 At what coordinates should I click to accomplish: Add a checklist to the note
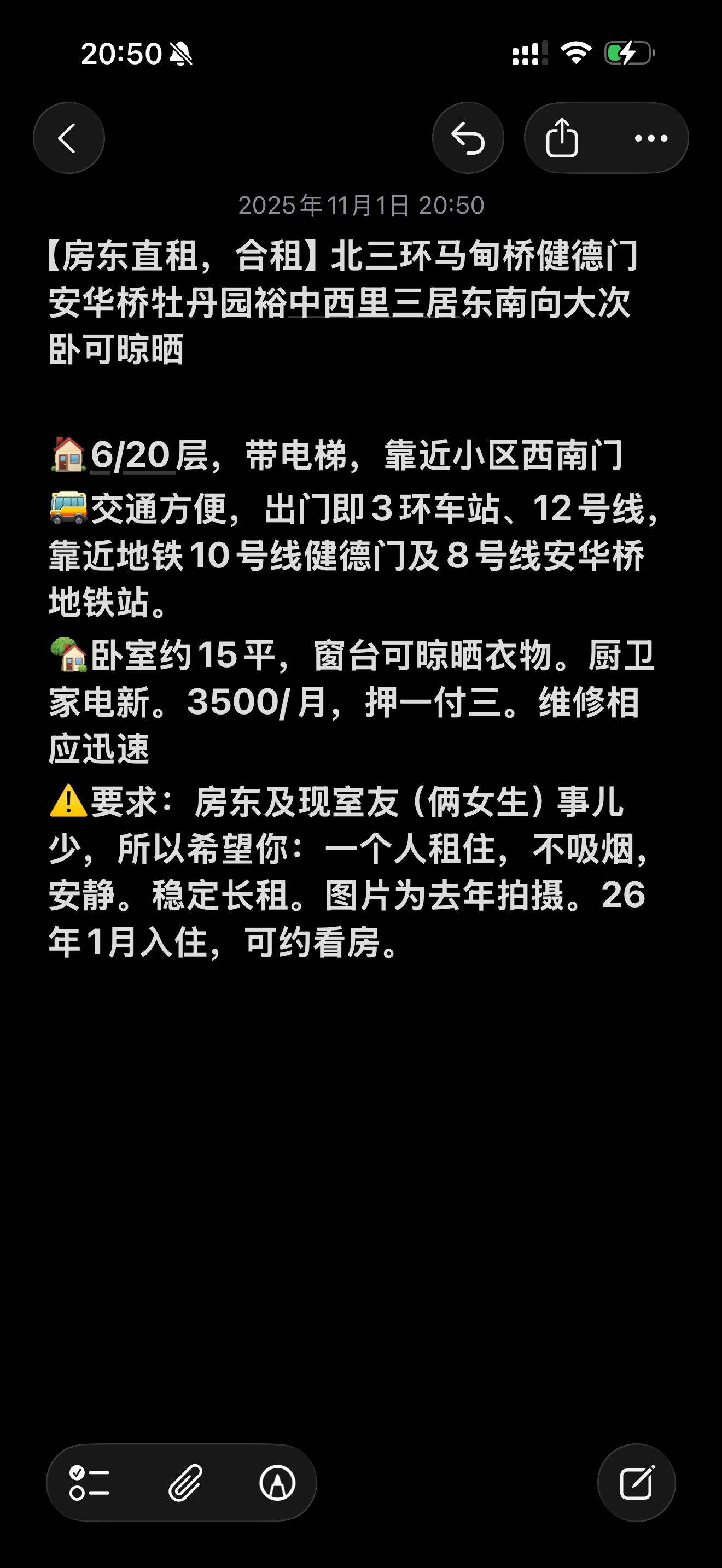tap(90, 1482)
